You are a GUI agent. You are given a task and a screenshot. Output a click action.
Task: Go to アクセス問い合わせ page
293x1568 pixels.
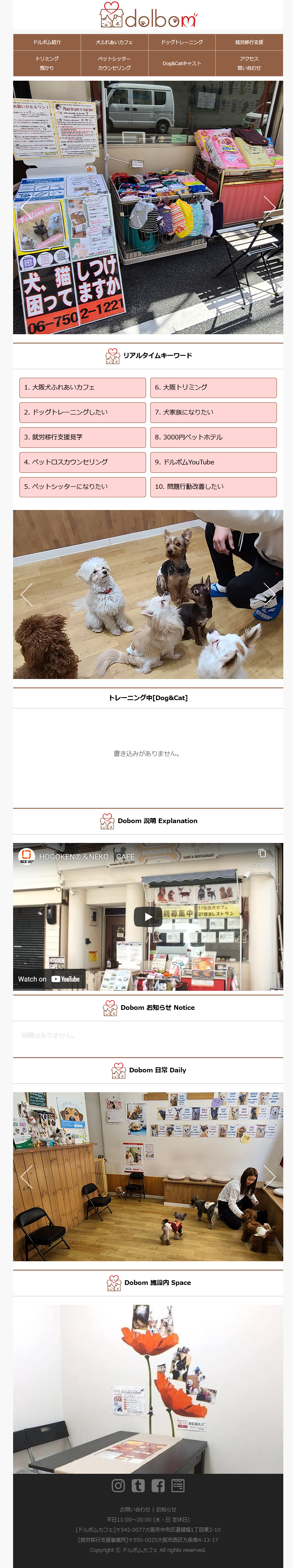pos(249,63)
